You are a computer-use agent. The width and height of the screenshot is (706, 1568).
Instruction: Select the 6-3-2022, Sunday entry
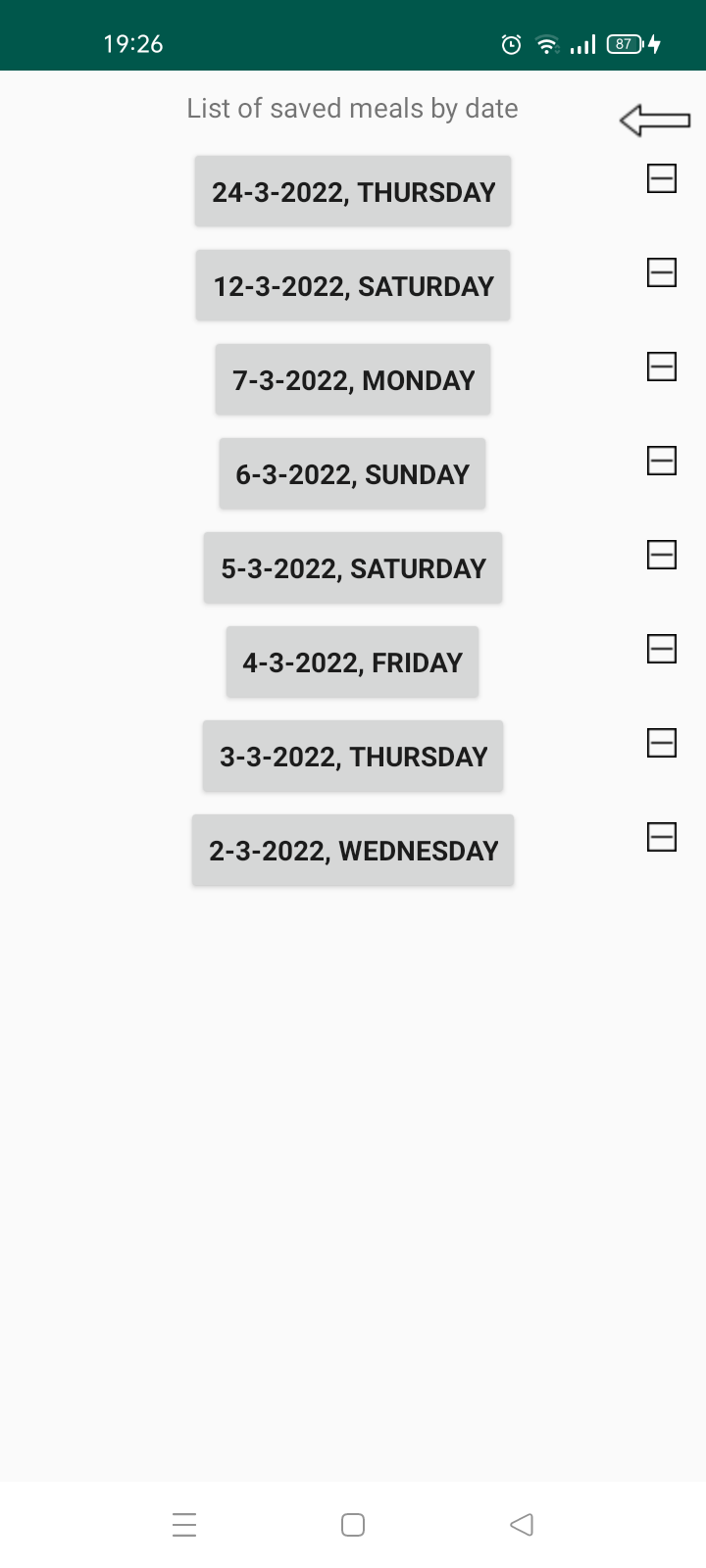(x=353, y=474)
